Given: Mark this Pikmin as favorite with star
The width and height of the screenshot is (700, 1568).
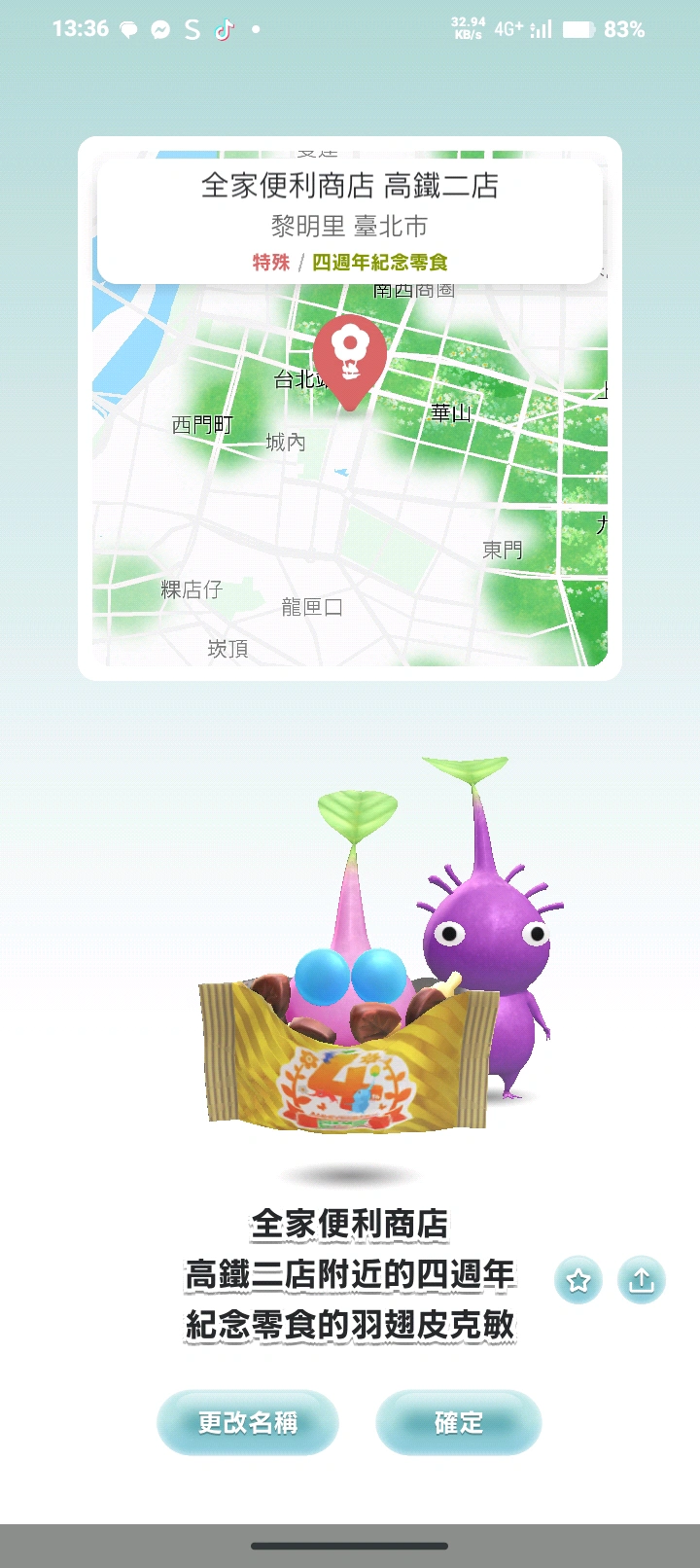Looking at the screenshot, I should pos(578,1280).
